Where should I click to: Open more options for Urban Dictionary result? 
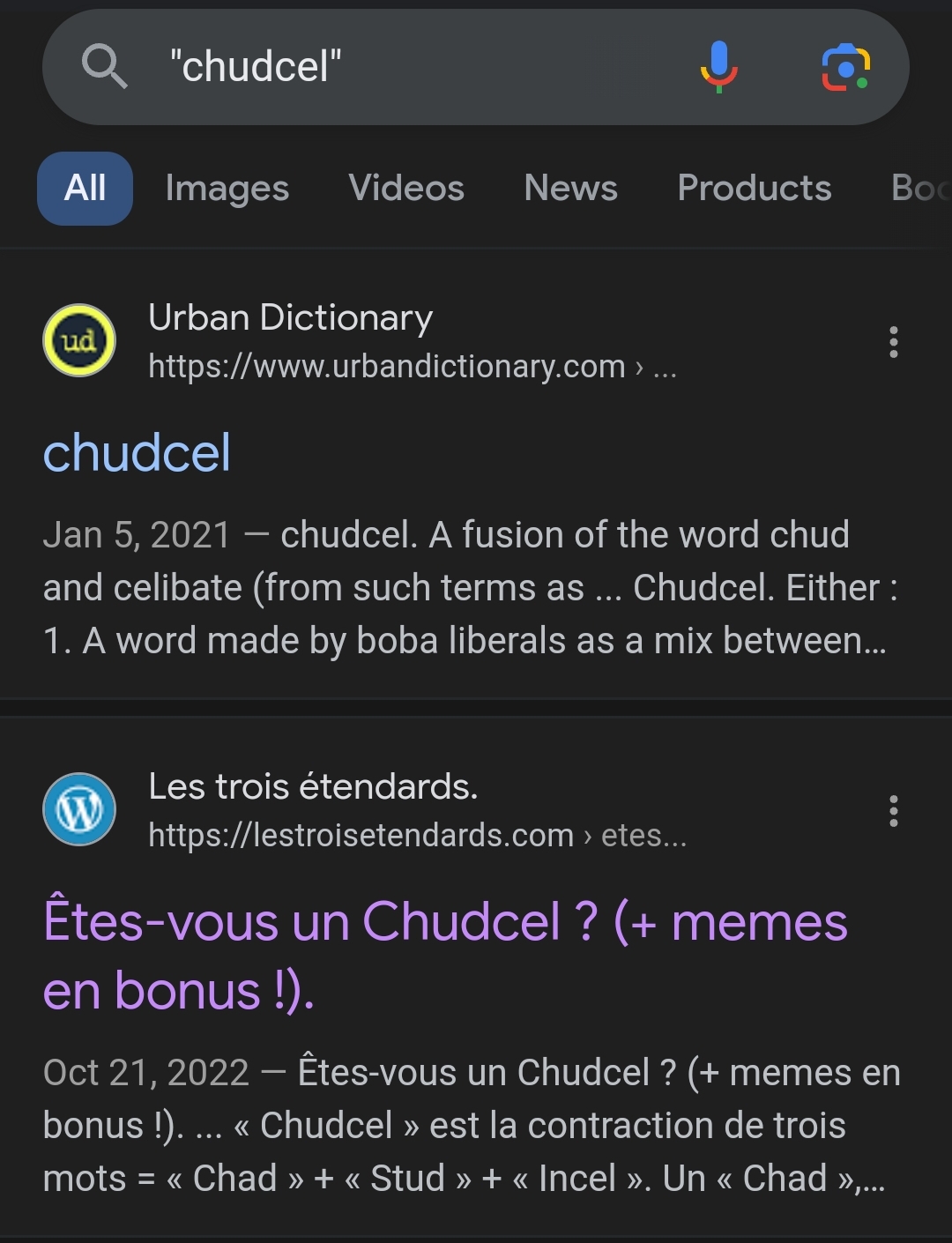click(x=893, y=342)
